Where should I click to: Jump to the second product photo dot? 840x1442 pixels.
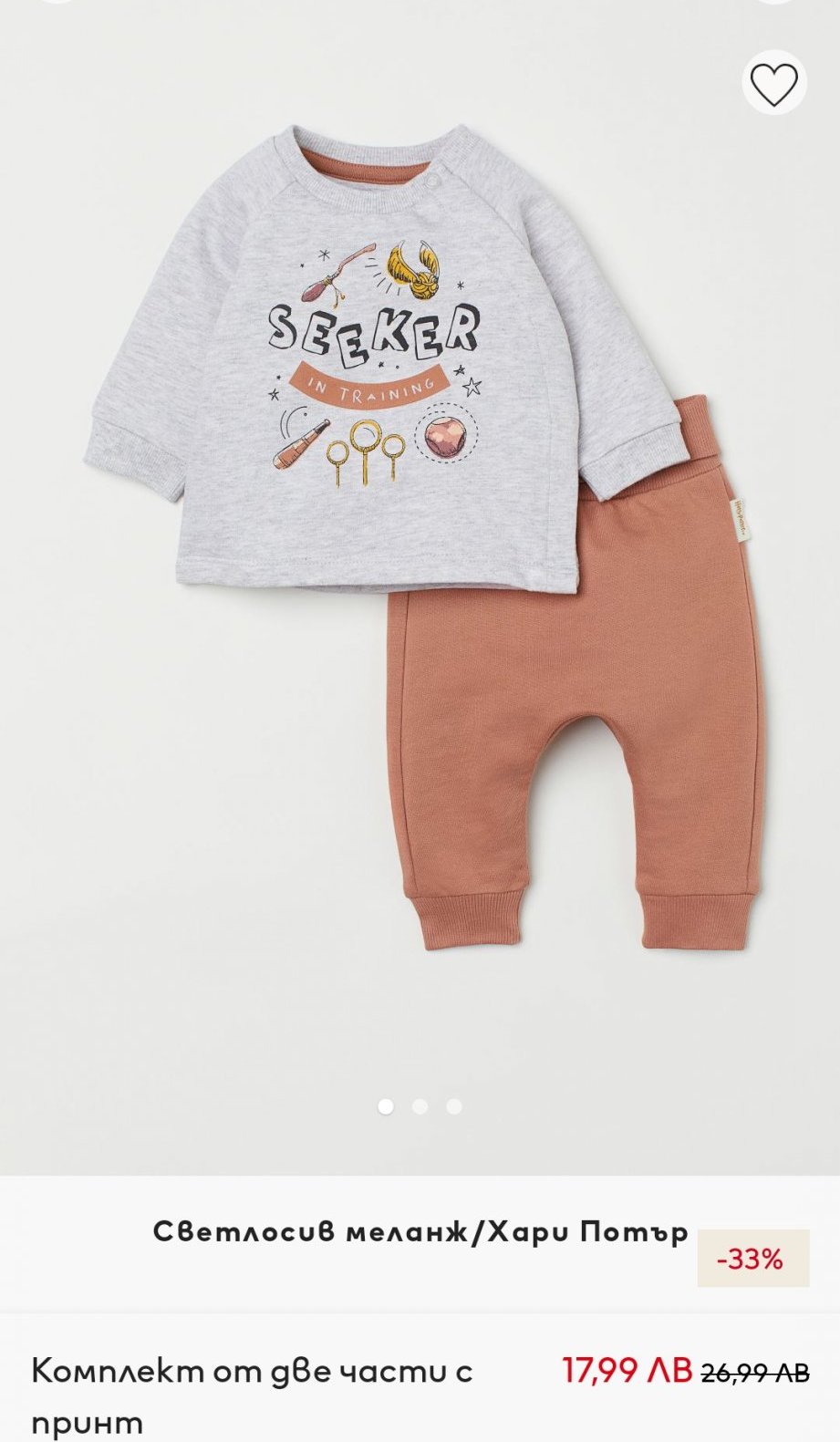420,1106
